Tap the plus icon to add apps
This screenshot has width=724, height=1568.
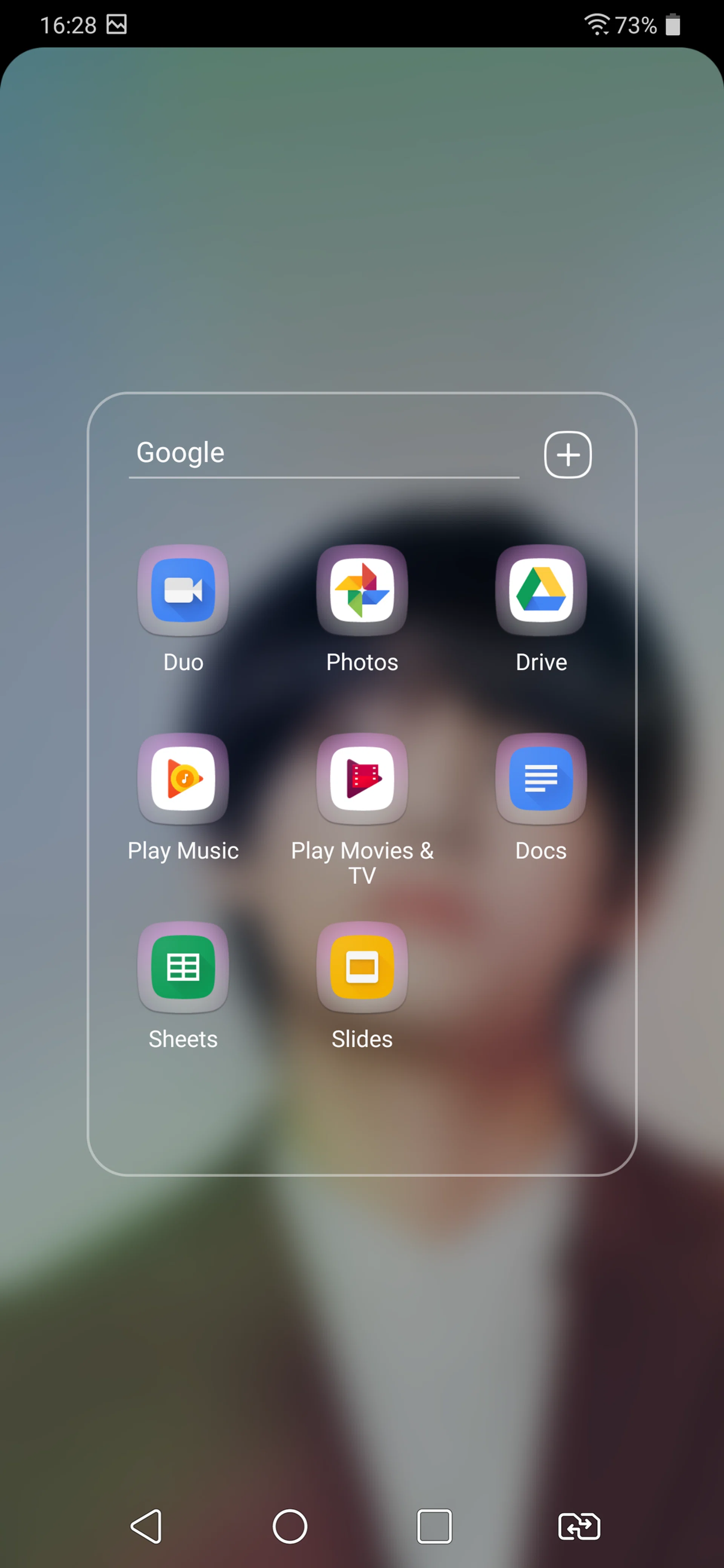tap(568, 455)
